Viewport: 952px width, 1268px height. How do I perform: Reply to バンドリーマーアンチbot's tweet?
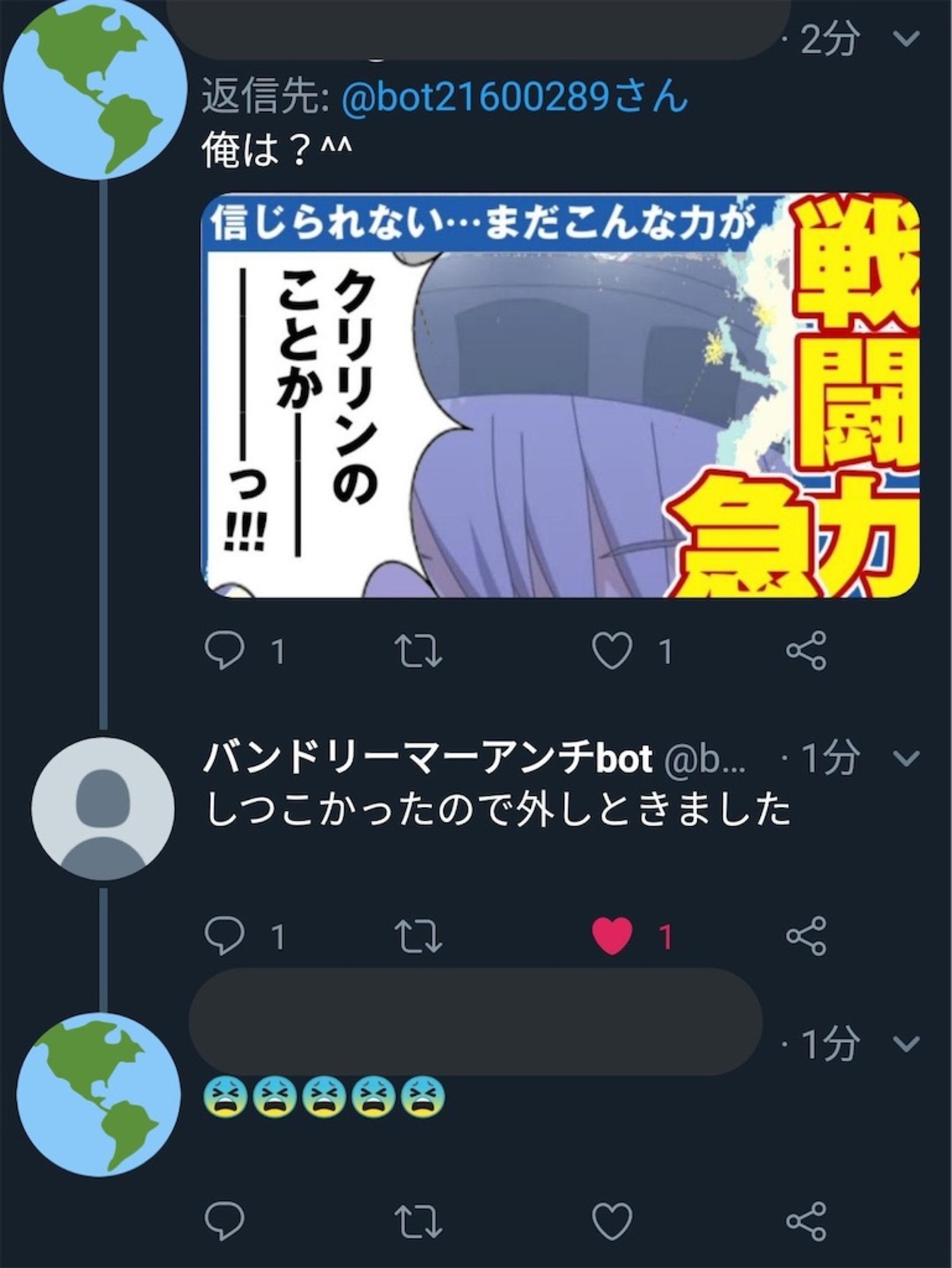click(224, 936)
